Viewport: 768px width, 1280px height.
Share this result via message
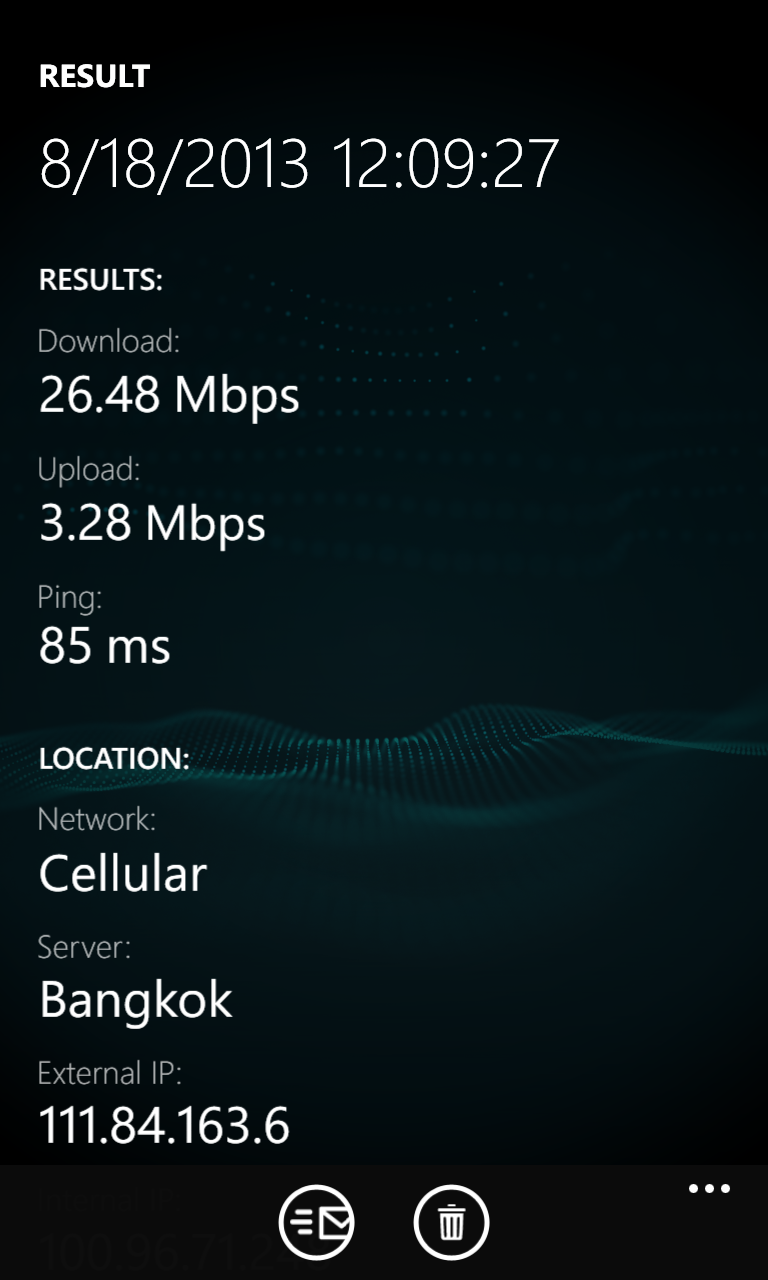[316, 1221]
